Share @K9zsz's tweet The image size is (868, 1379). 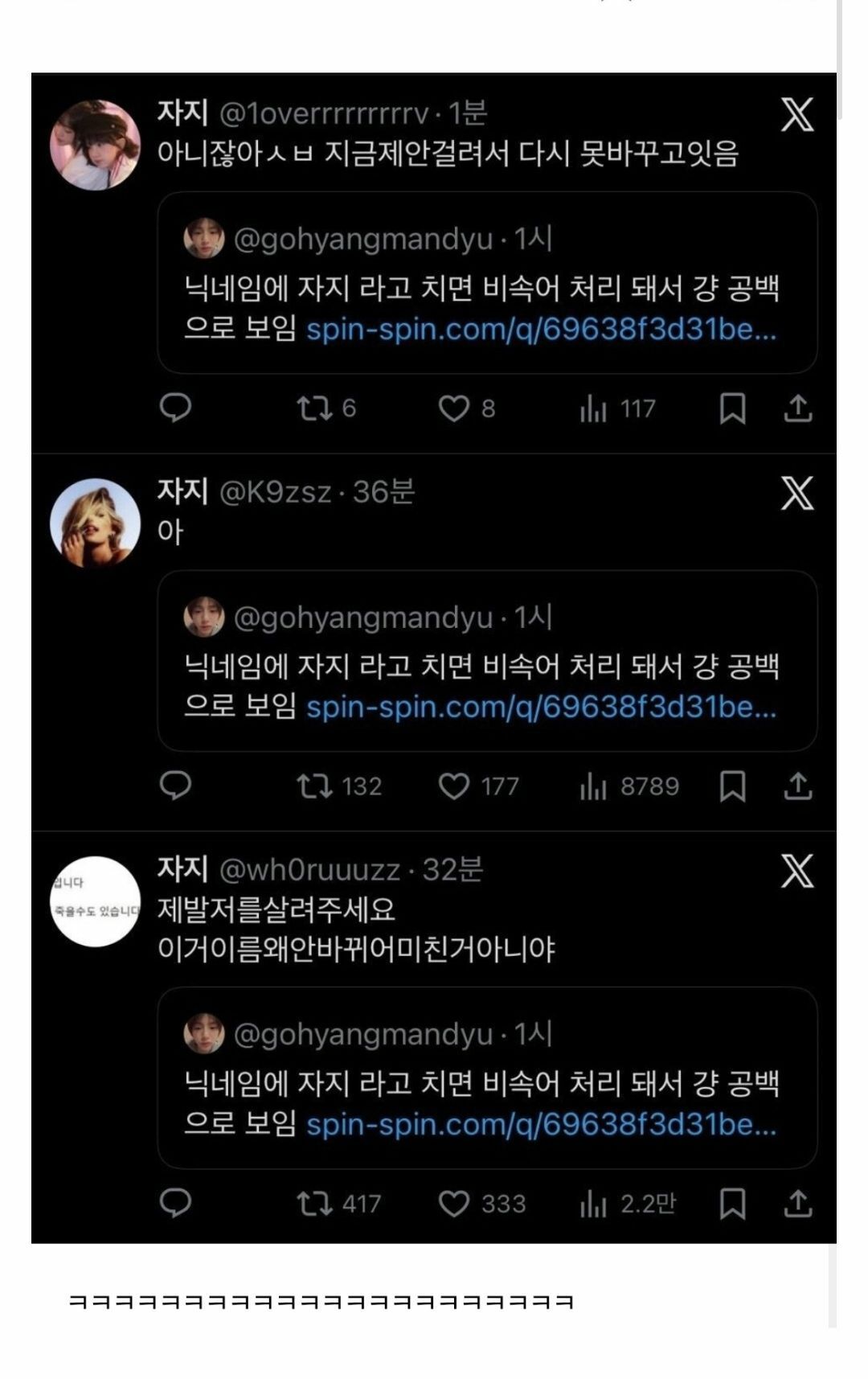[798, 786]
